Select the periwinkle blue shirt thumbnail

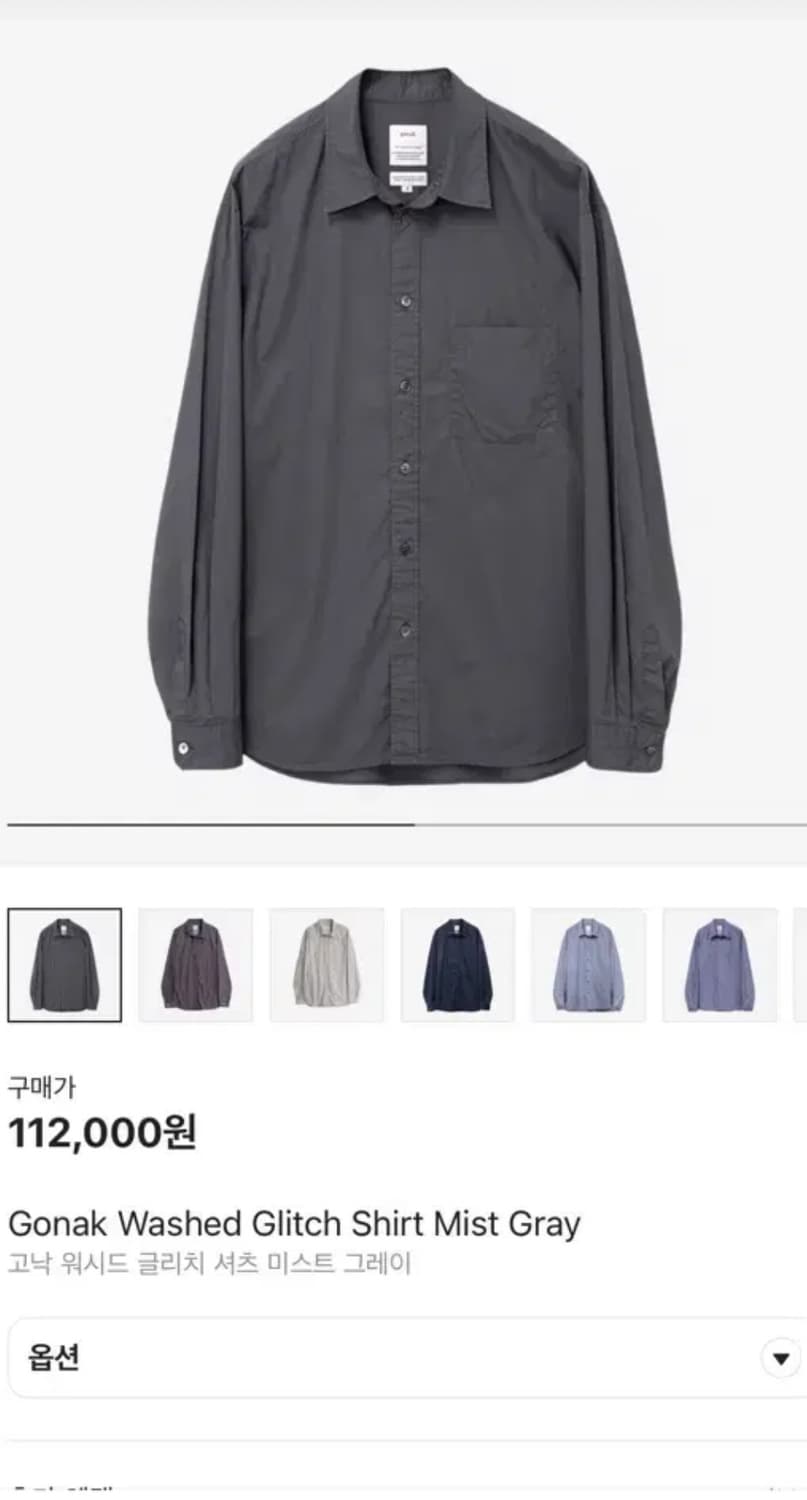(x=720, y=965)
